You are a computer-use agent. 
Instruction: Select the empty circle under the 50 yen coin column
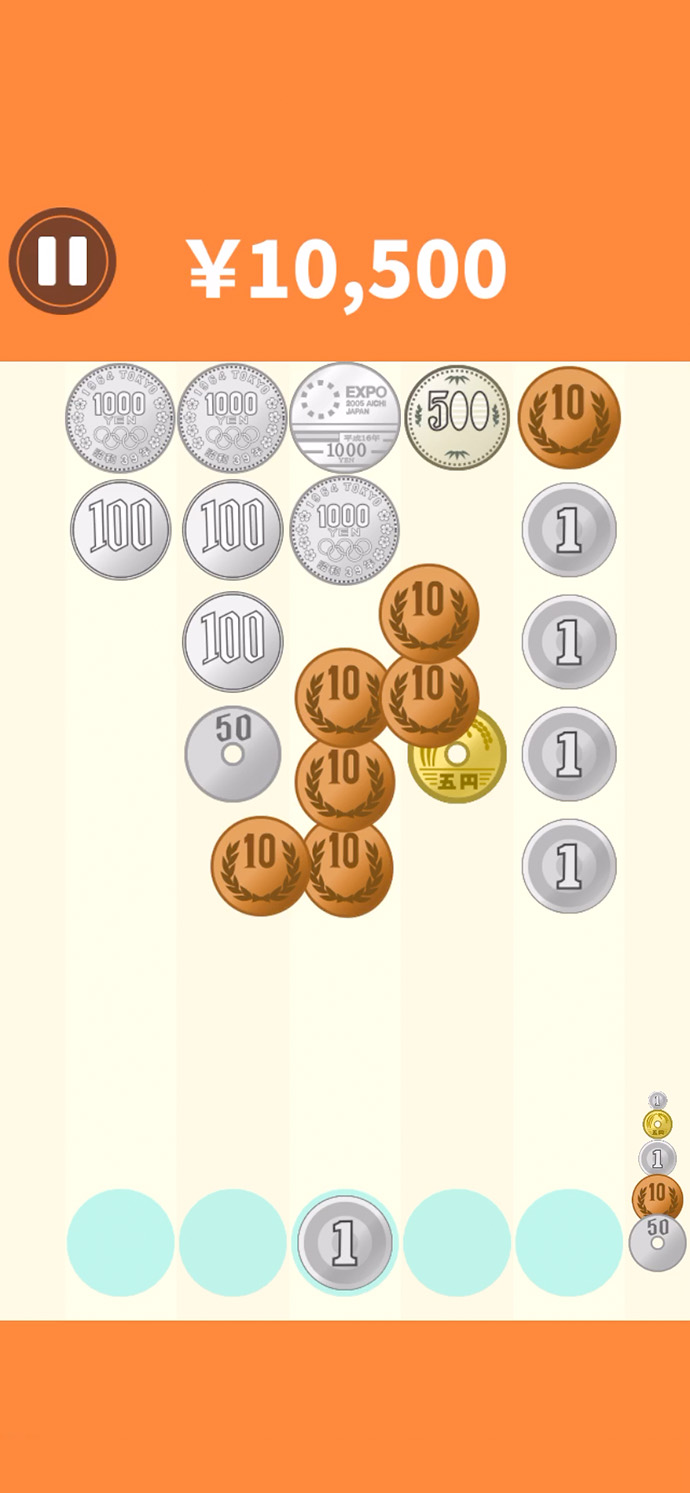point(233,1243)
